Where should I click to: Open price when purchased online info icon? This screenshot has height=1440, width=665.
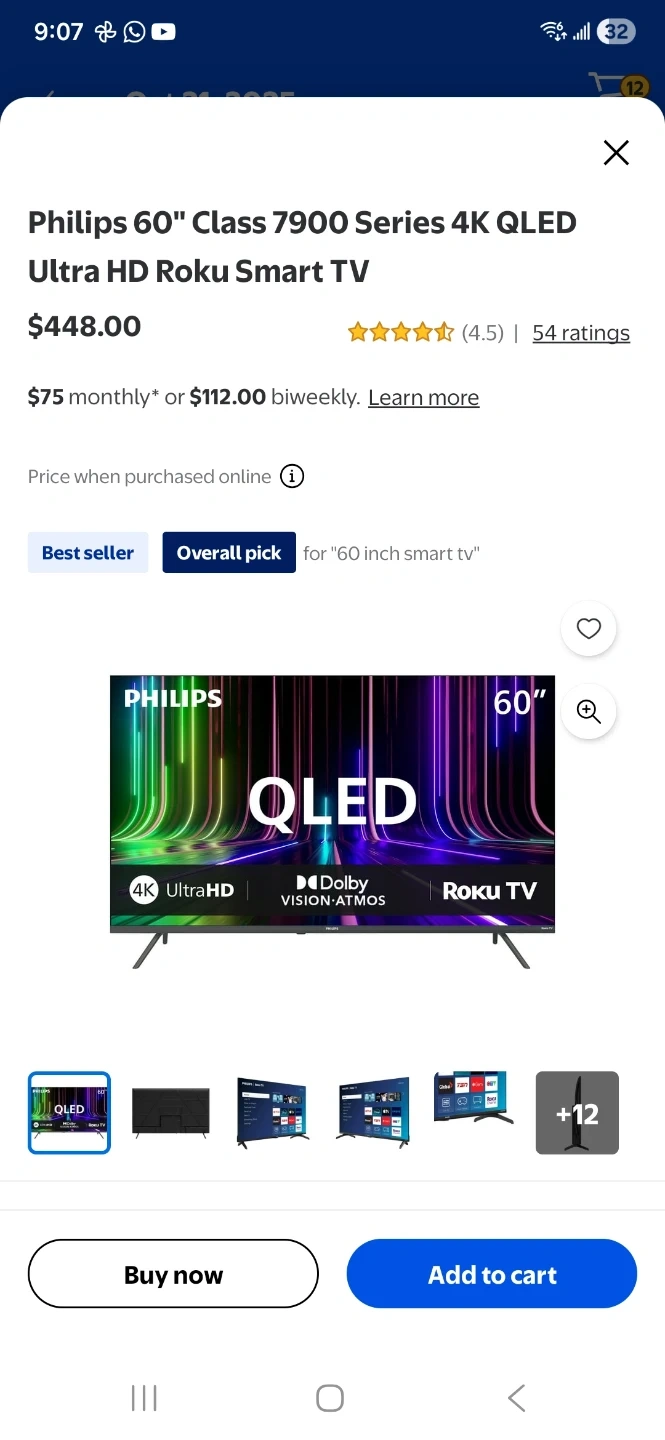pos(291,477)
